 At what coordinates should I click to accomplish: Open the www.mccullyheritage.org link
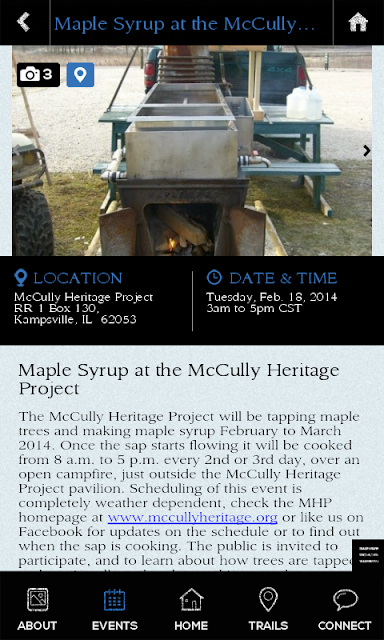[193, 518]
